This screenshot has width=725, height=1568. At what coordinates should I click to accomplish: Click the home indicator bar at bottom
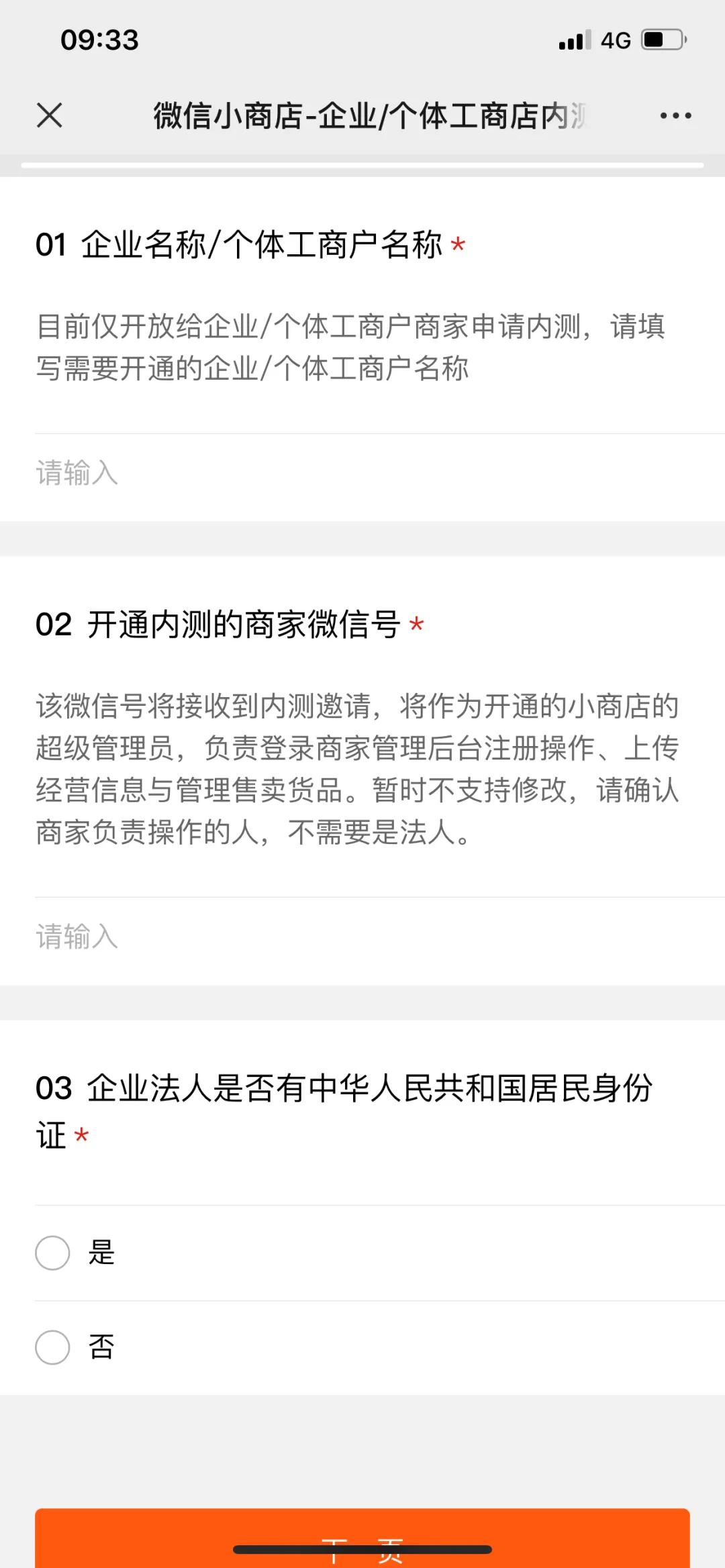(362, 1549)
